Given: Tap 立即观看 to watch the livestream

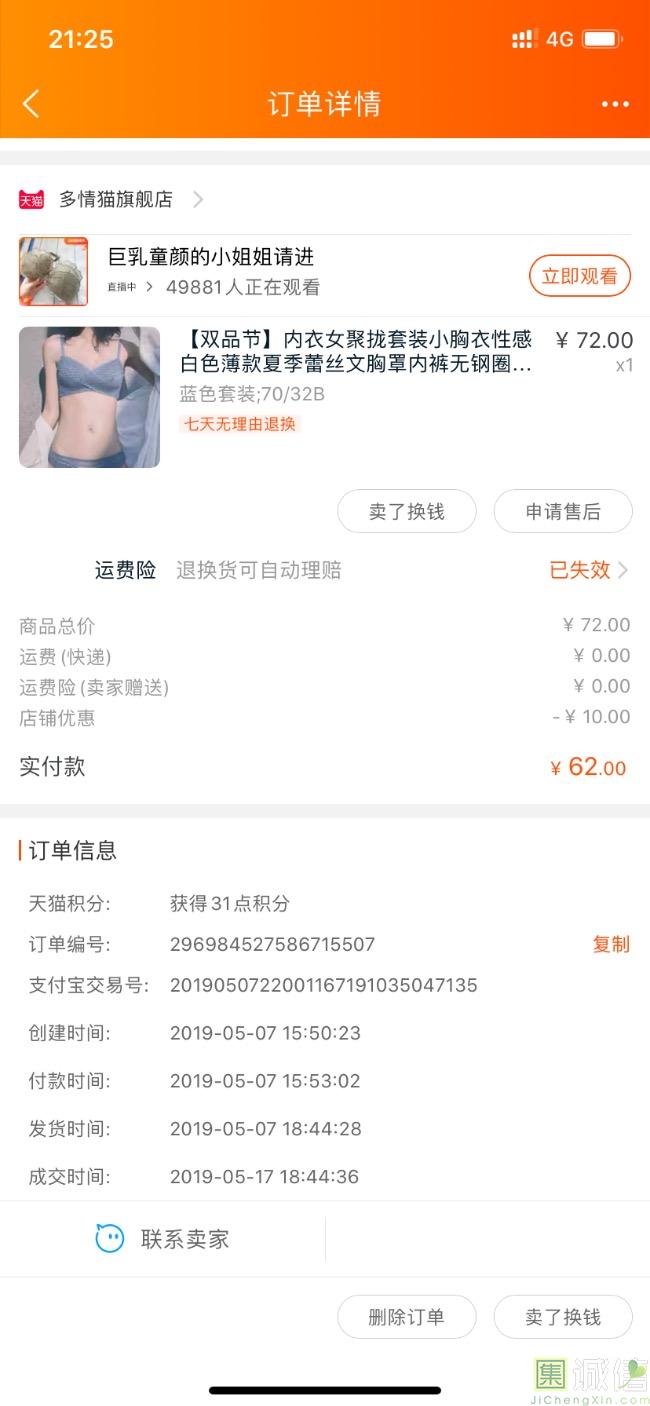Looking at the screenshot, I should point(579,277).
